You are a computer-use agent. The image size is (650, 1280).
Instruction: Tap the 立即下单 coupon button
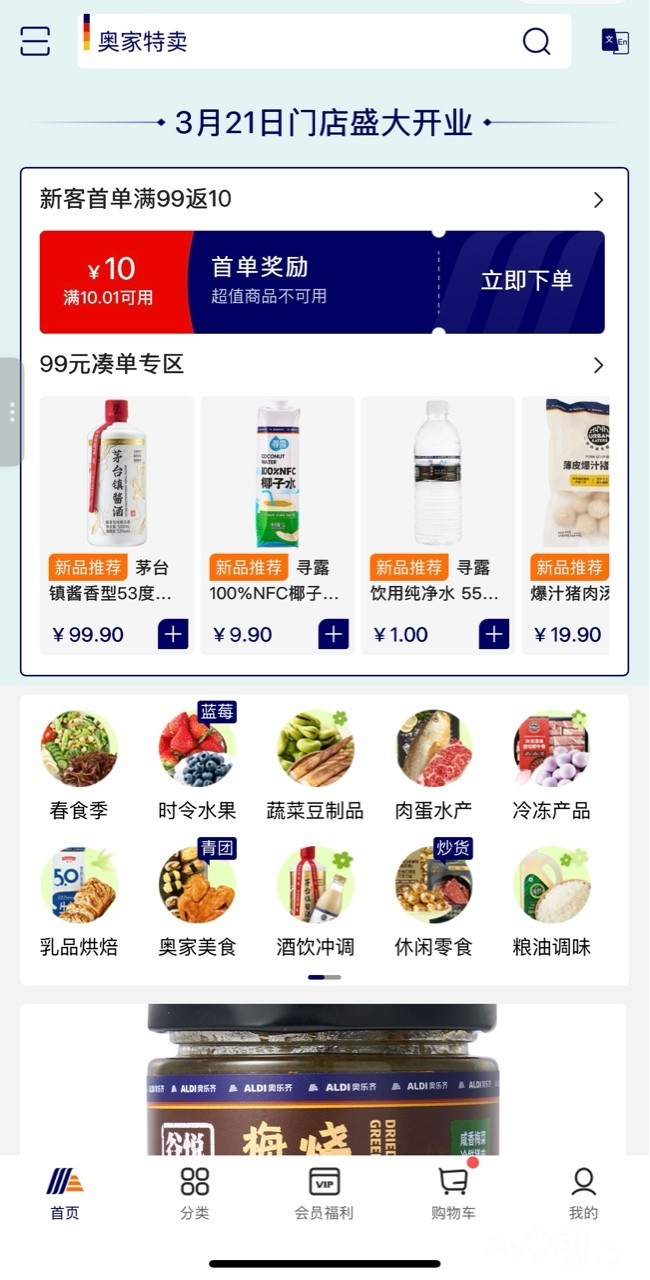[x=526, y=281]
